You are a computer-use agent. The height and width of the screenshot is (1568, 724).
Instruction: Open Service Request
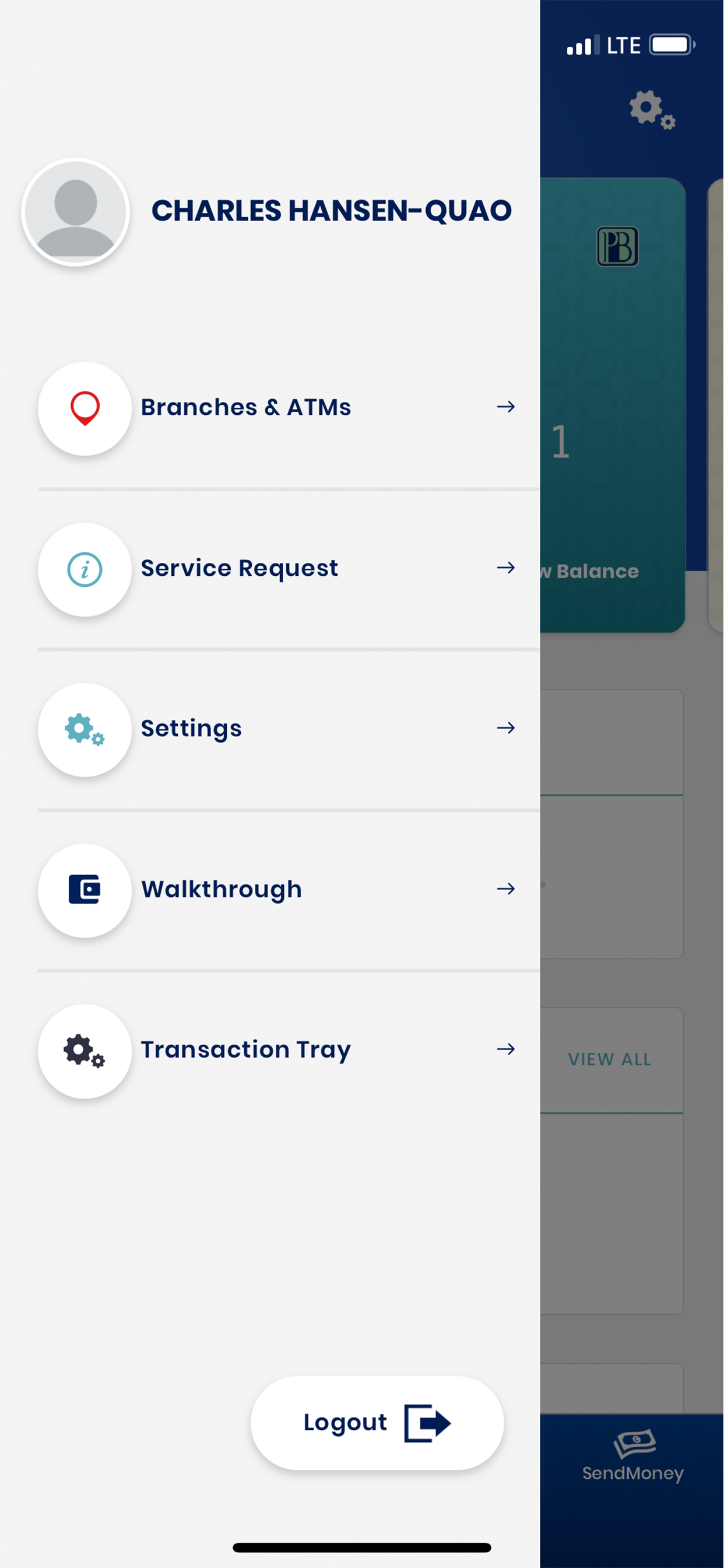click(239, 569)
